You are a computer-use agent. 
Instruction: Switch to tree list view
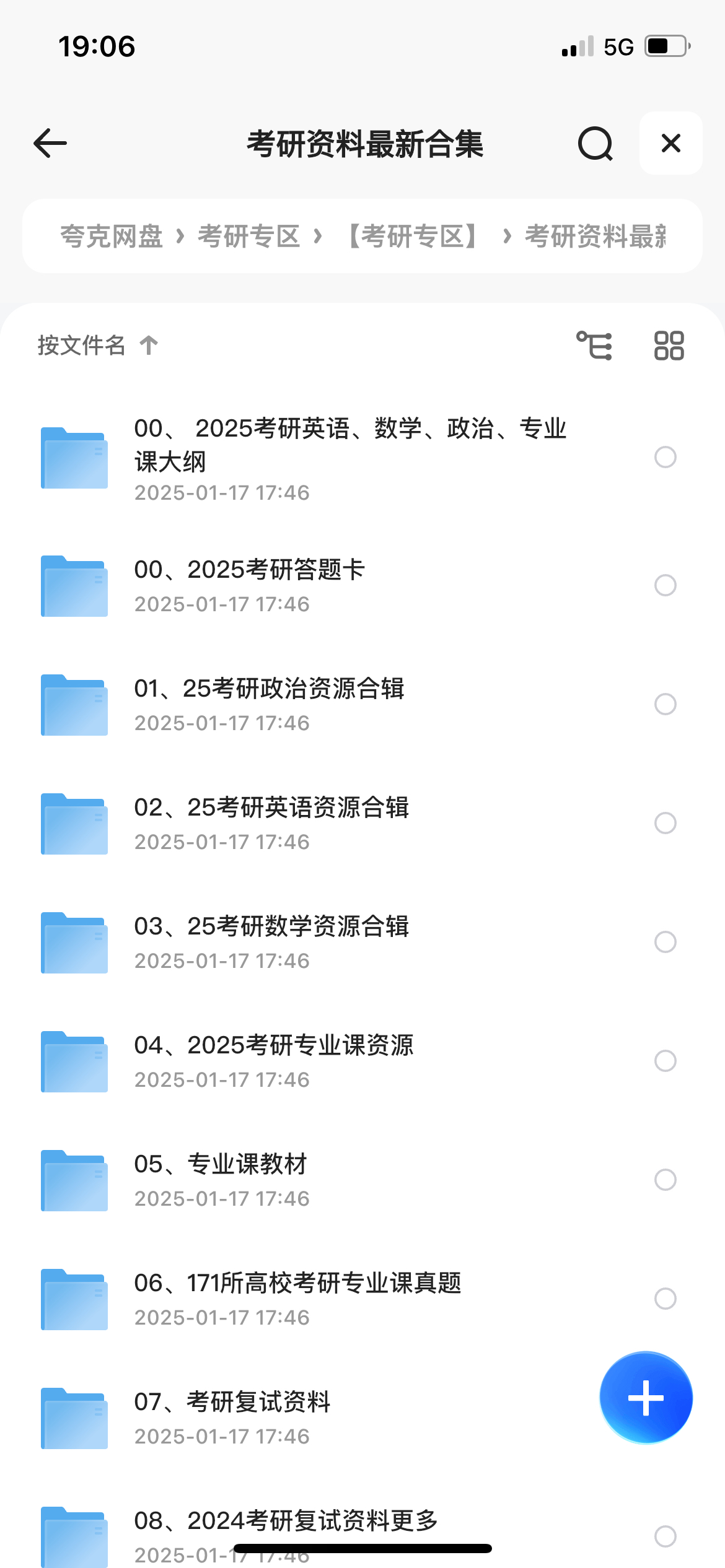[594, 345]
